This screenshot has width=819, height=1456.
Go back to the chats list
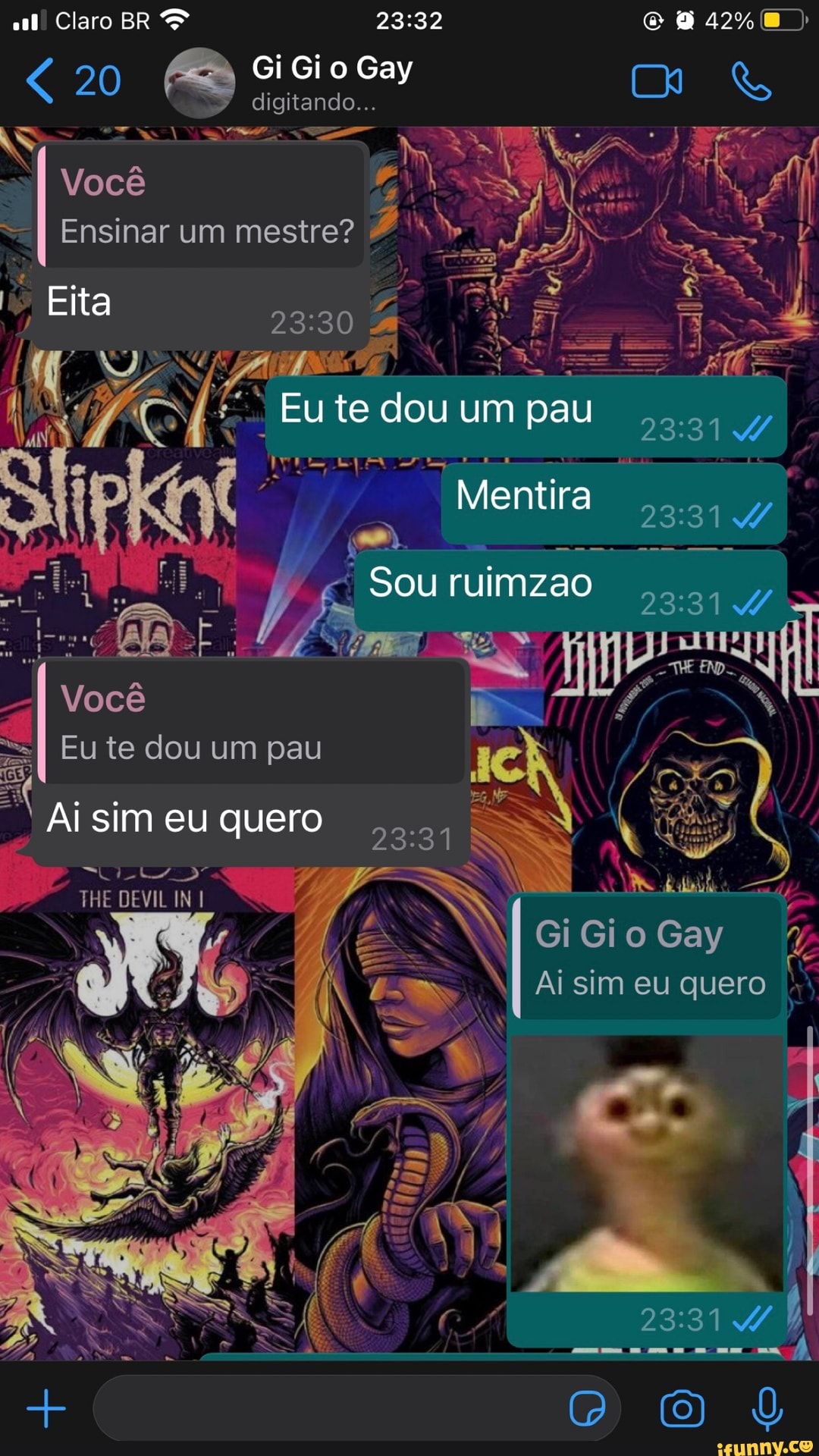71,81
